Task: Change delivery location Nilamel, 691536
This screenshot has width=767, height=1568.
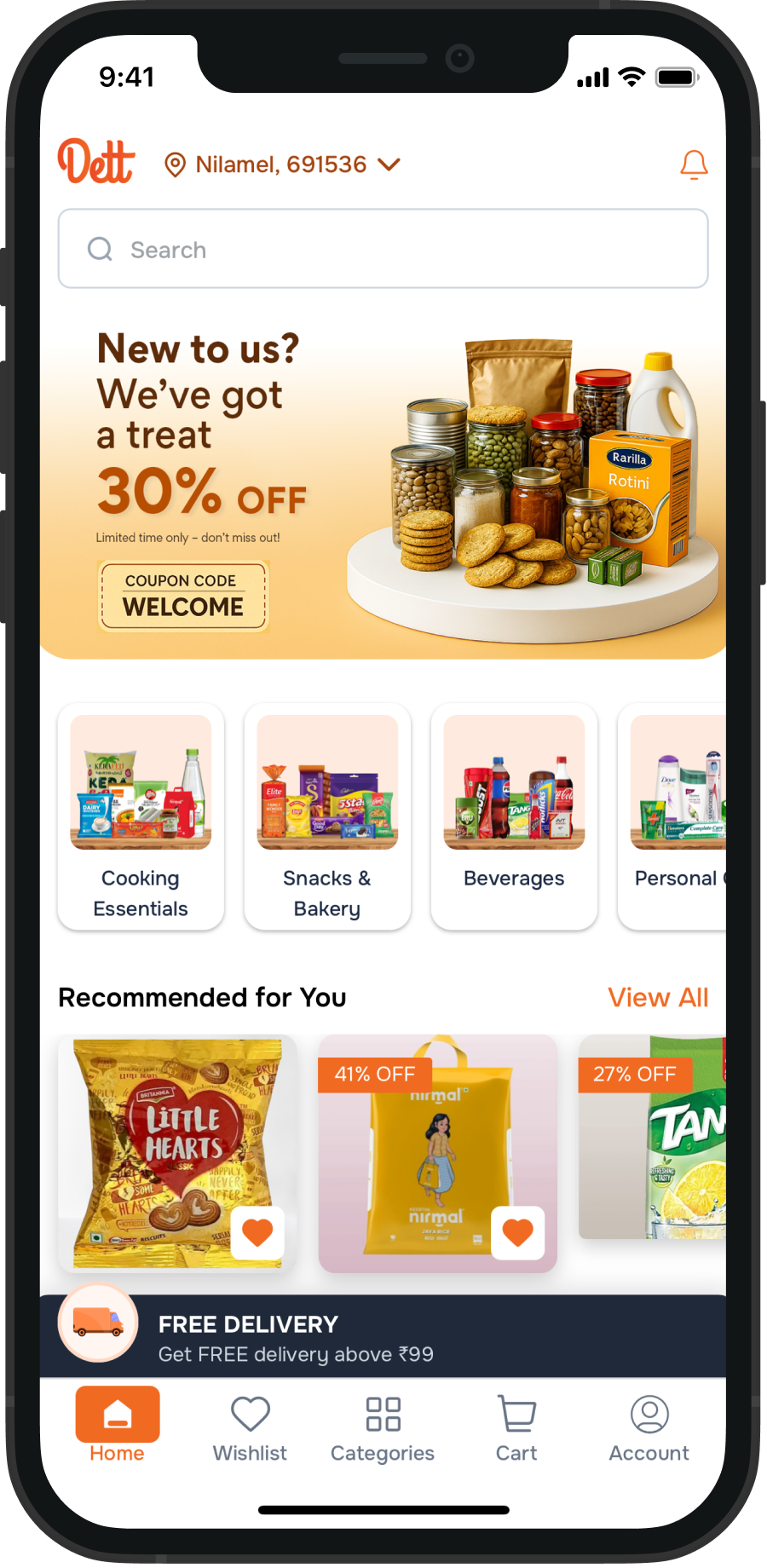Action: click(x=282, y=164)
